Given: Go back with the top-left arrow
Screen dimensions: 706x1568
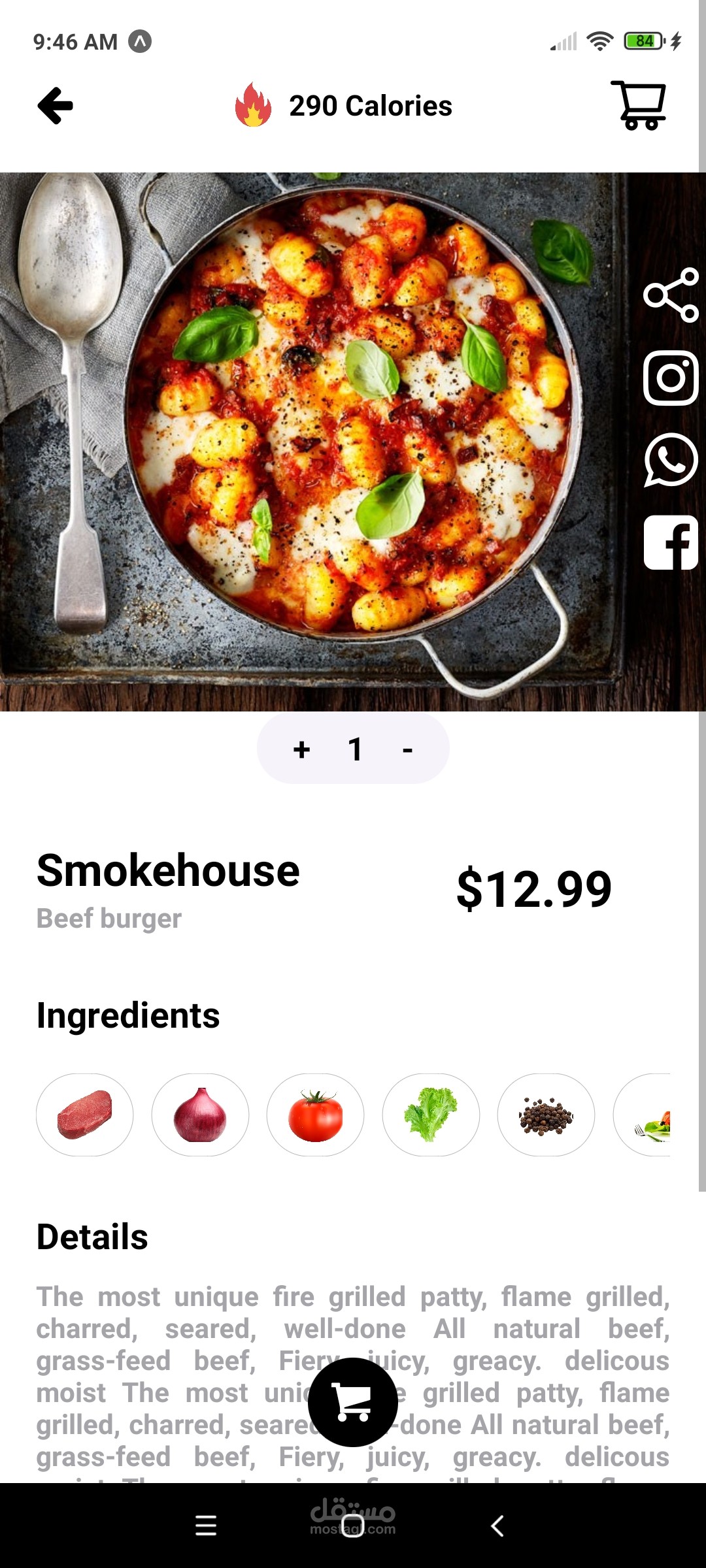Looking at the screenshot, I should pos(56,106).
